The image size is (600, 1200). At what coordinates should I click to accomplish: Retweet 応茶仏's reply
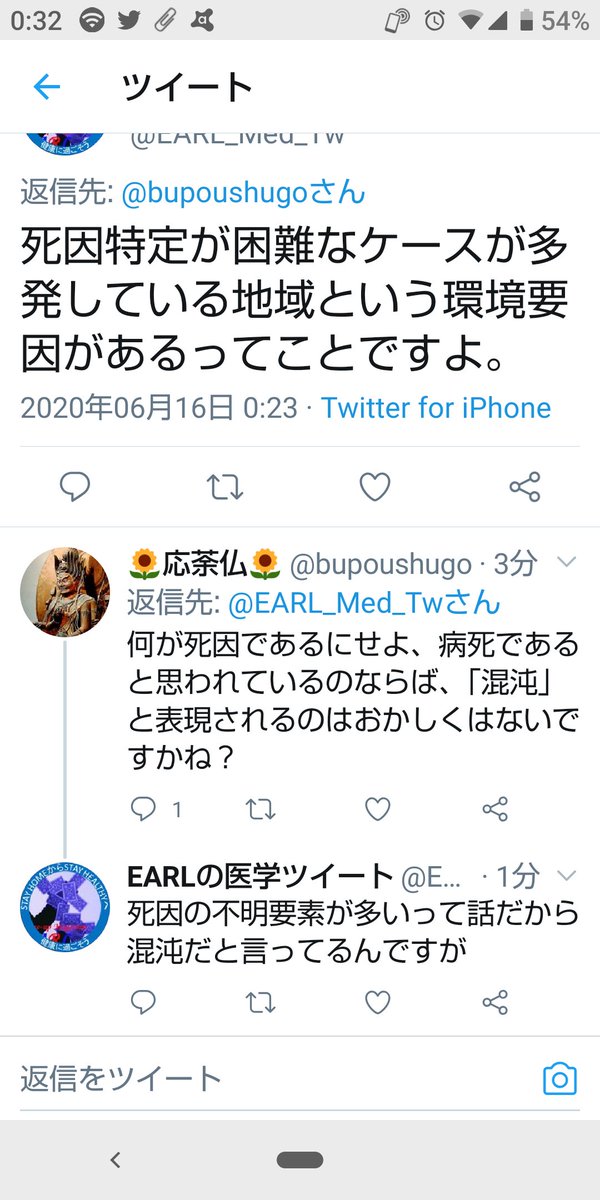click(261, 810)
